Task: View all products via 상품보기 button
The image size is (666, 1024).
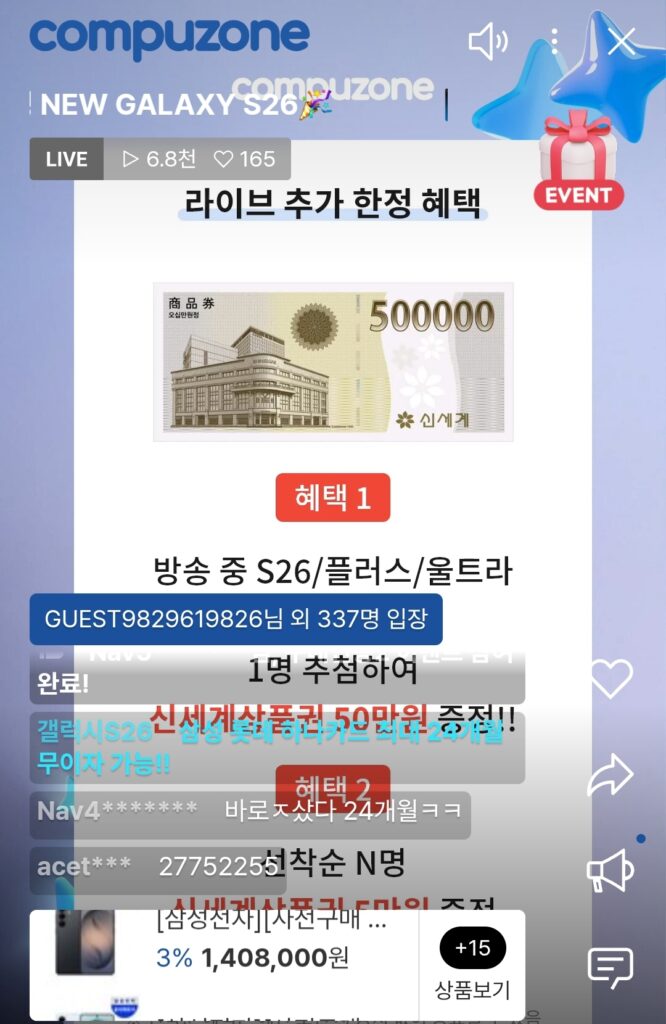Action: [472, 964]
